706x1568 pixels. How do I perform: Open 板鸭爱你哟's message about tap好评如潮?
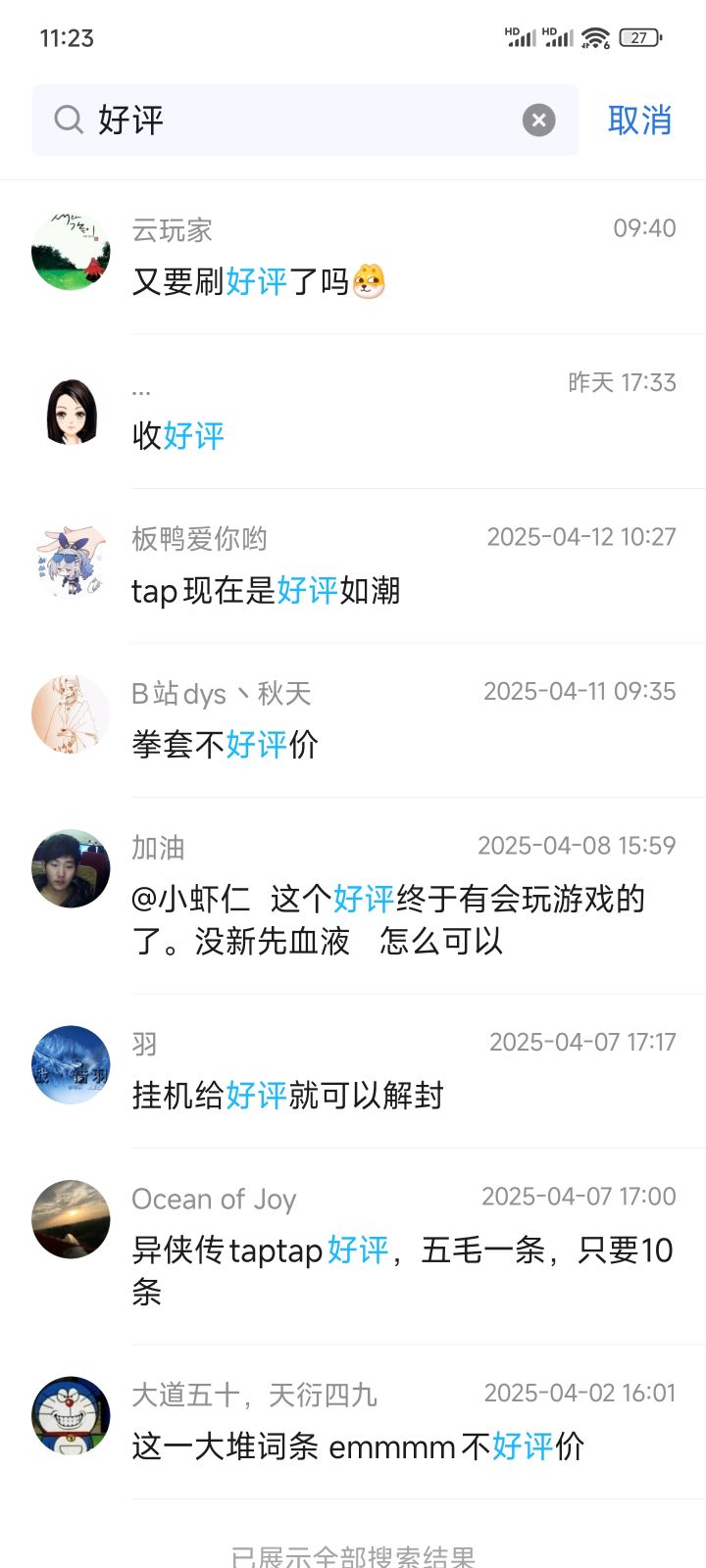pyautogui.click(x=392, y=566)
